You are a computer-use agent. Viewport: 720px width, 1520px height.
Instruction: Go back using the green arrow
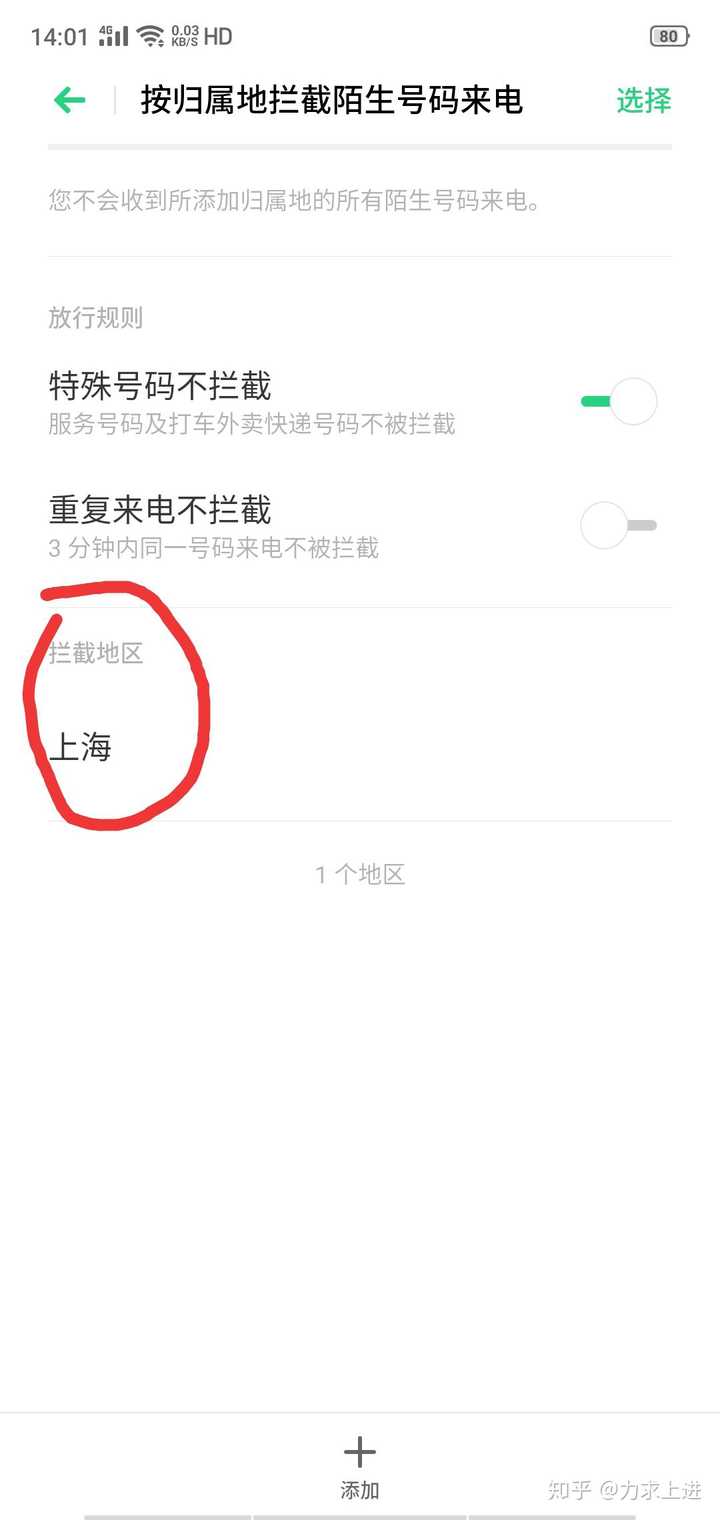(70, 100)
